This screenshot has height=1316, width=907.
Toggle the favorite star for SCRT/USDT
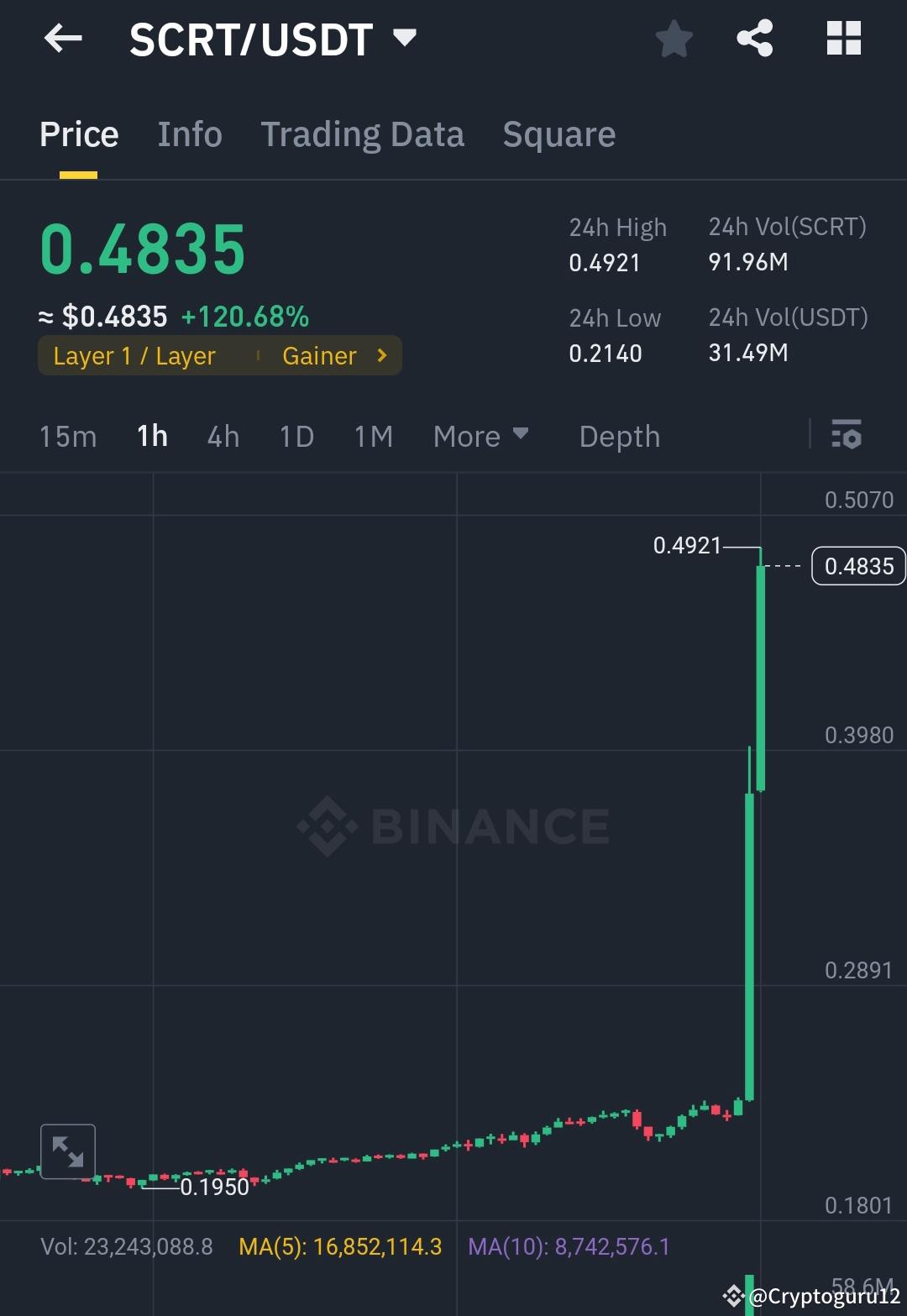[674, 38]
